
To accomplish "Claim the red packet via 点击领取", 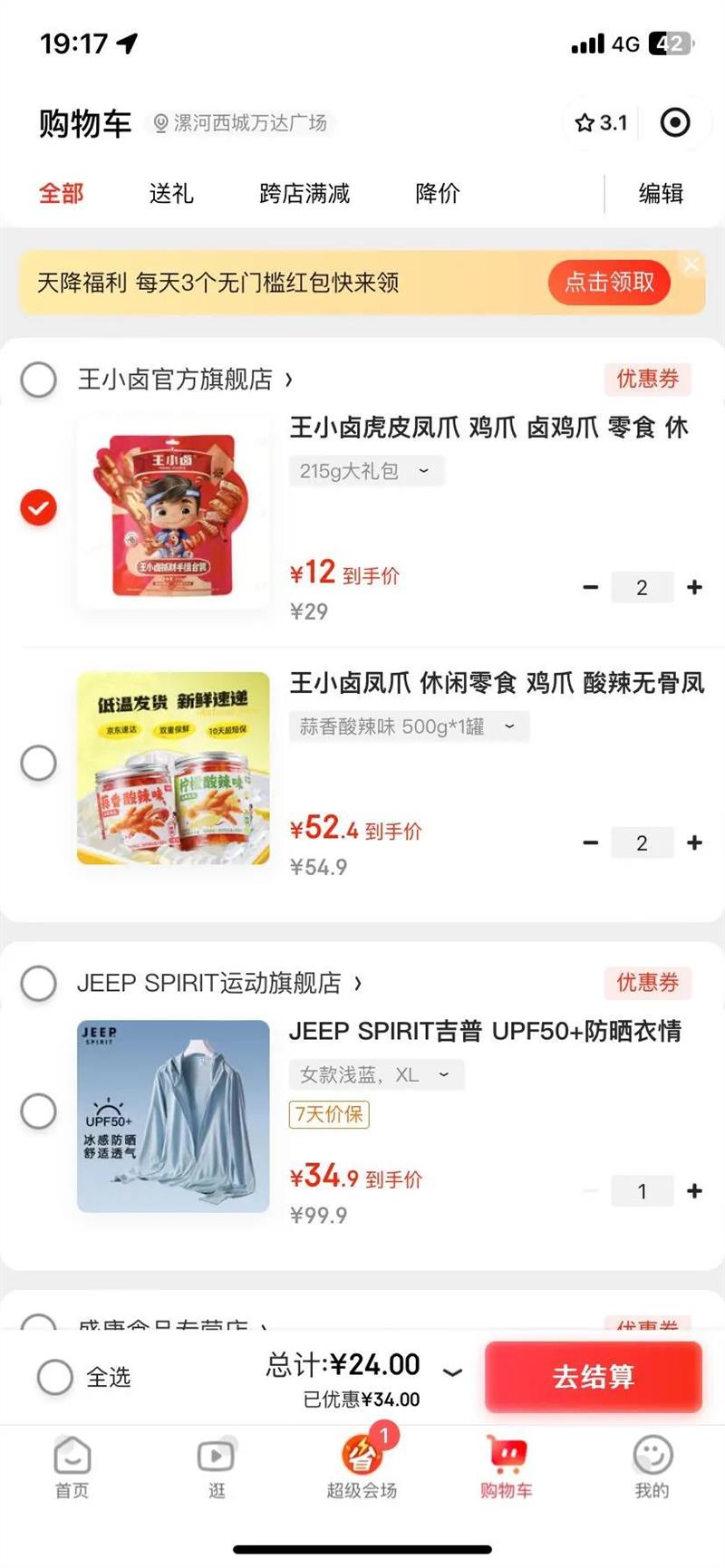I will click(609, 283).
